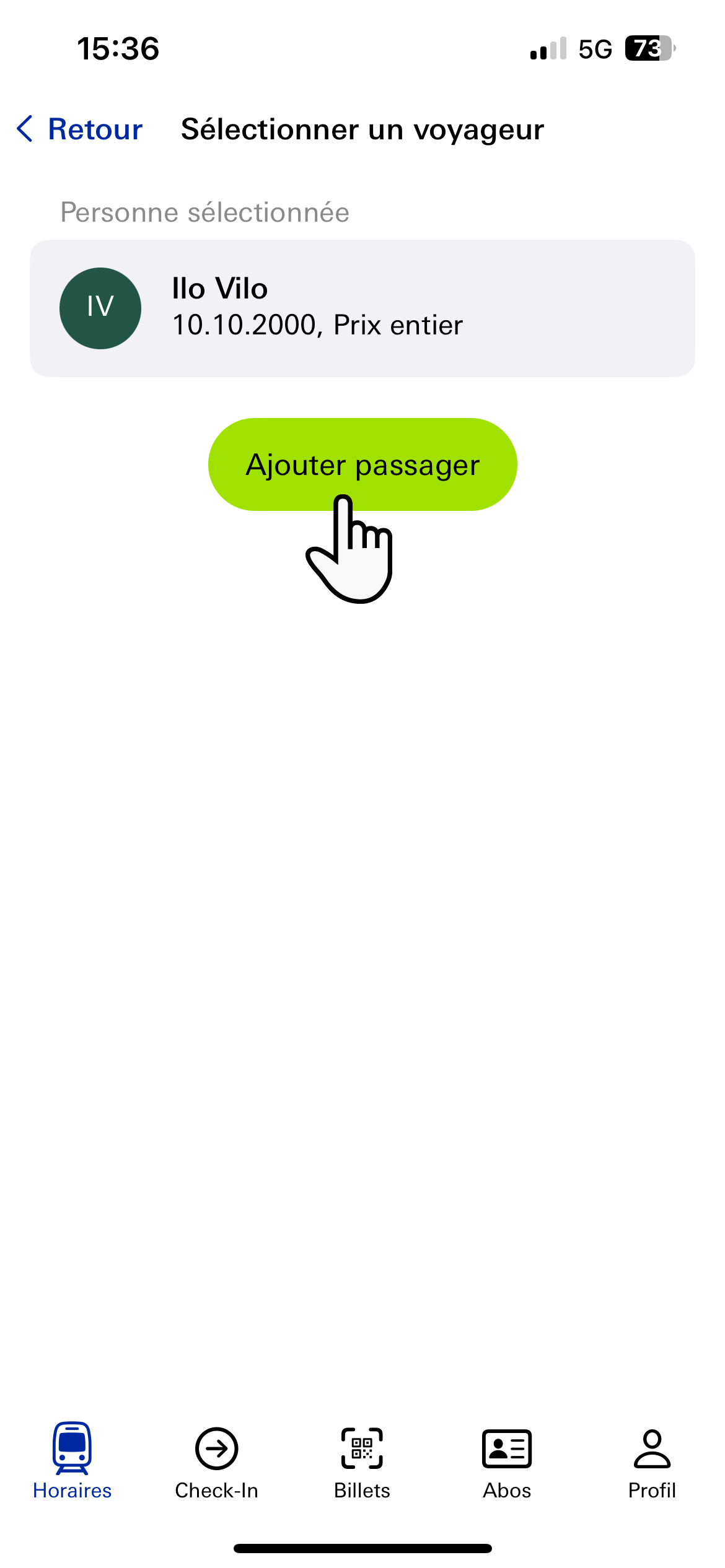
Task: Tap Ajouter passager button
Action: coord(362,463)
